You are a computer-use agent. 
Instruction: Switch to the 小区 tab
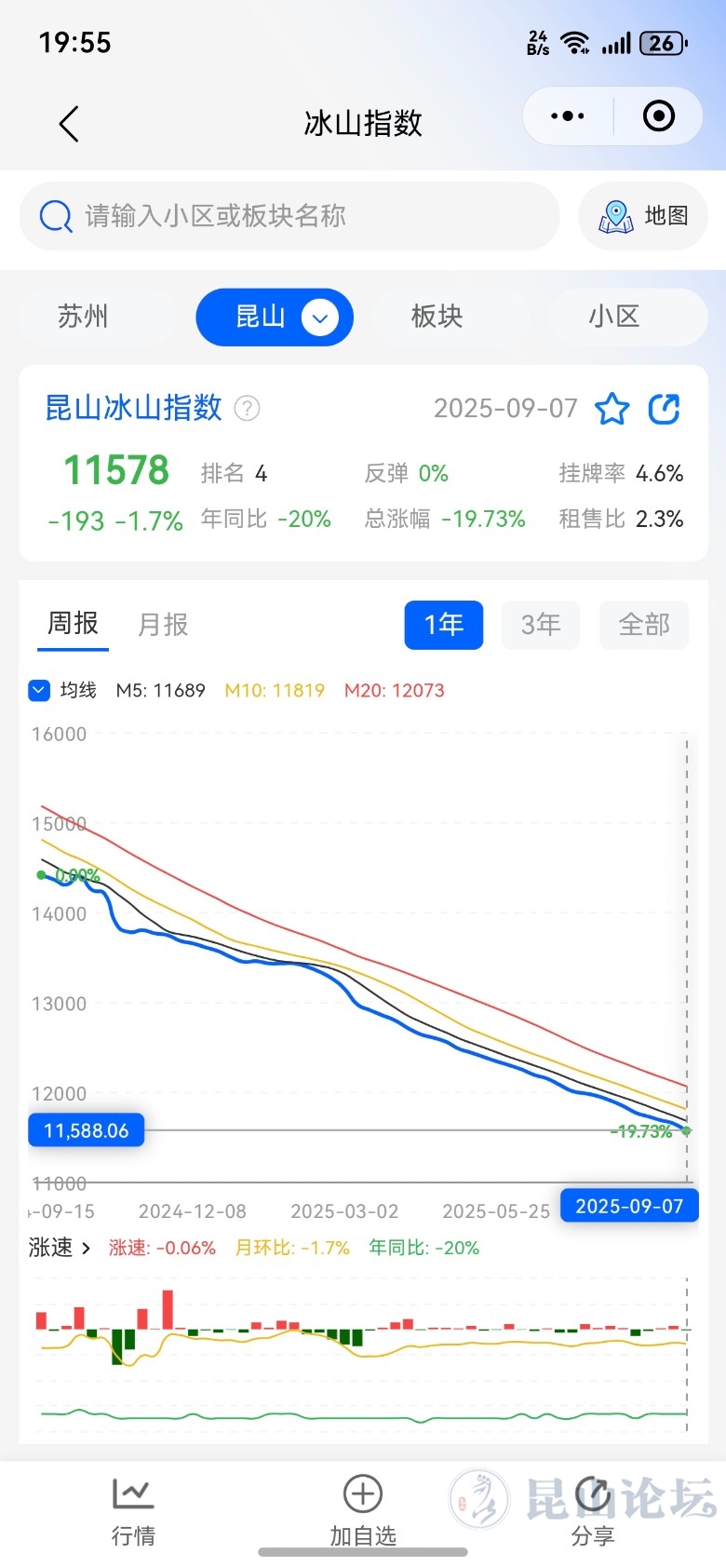(613, 317)
